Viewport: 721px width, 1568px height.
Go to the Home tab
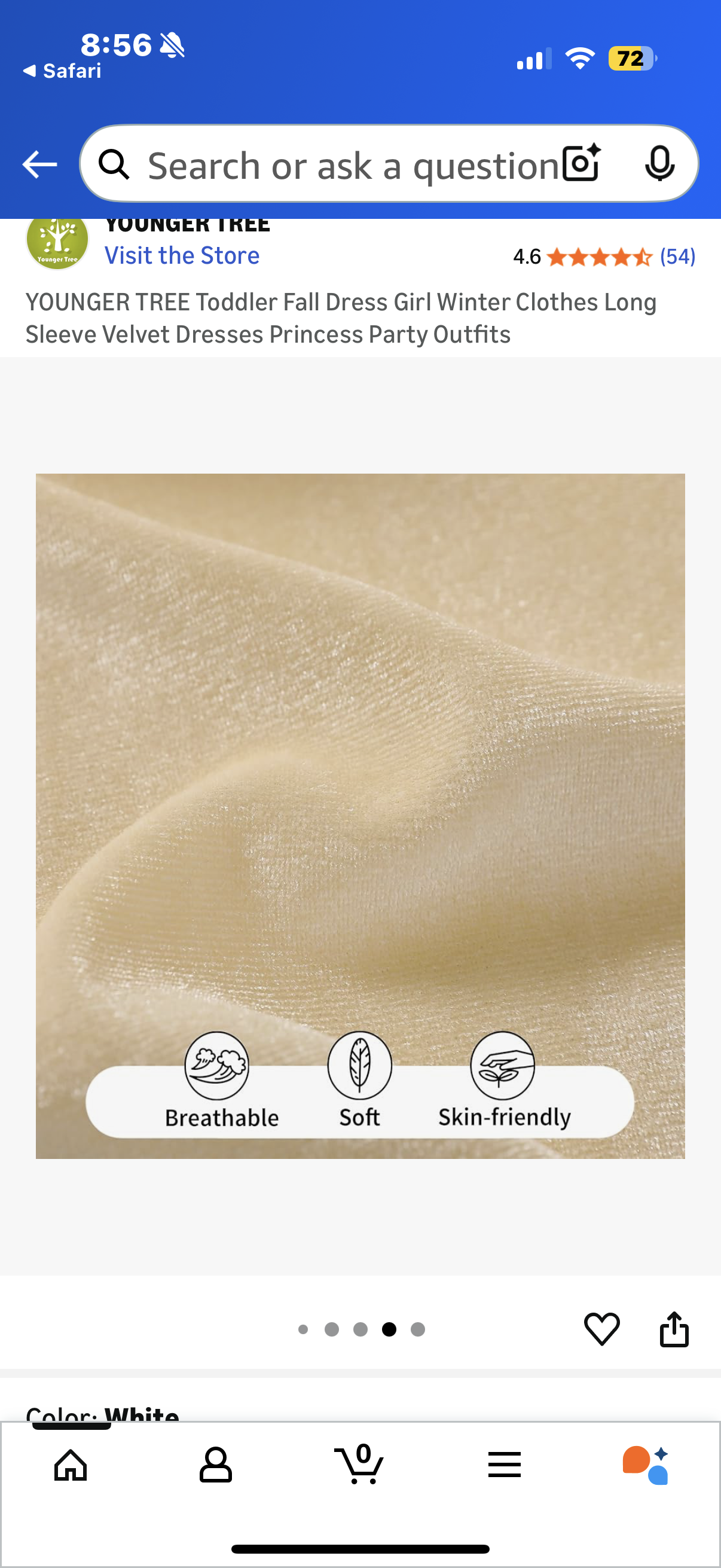point(71,1465)
